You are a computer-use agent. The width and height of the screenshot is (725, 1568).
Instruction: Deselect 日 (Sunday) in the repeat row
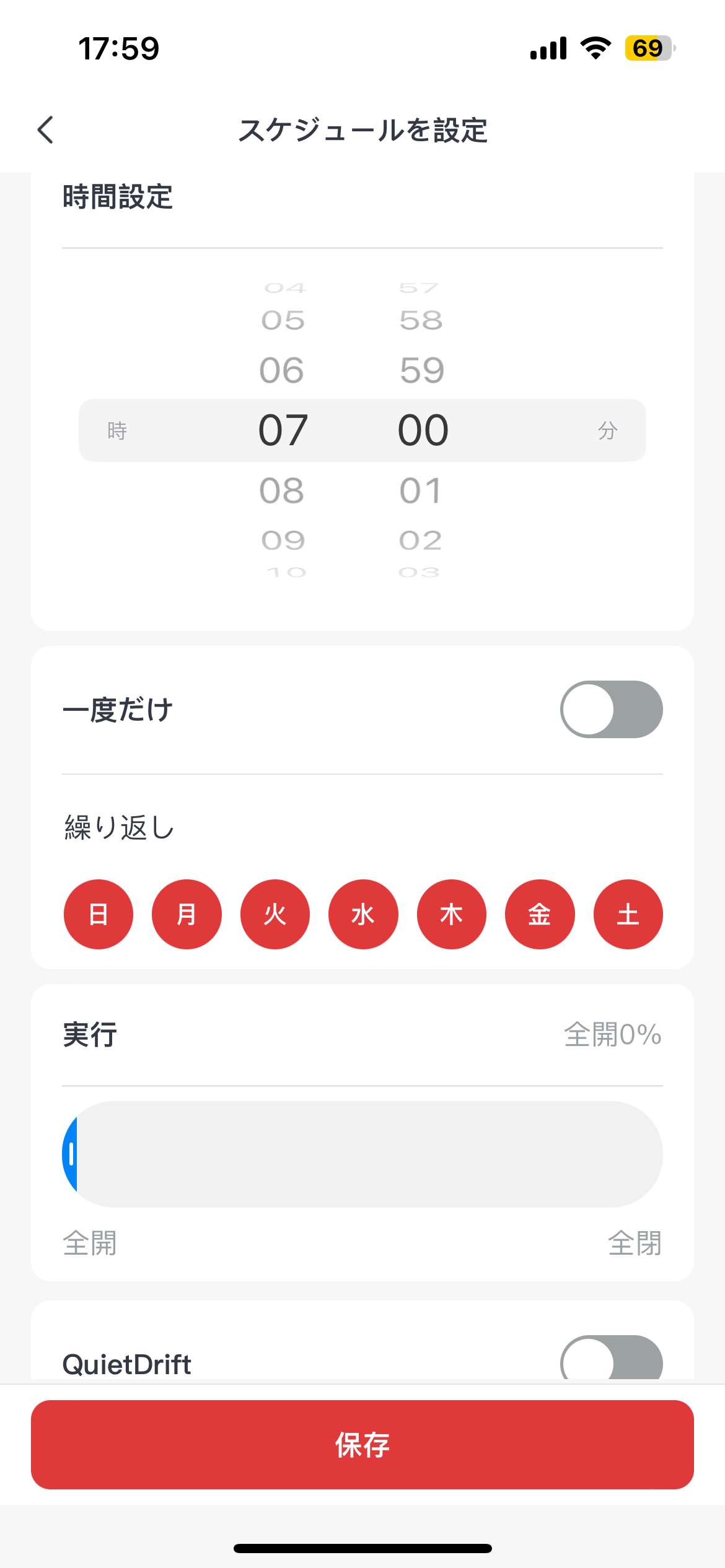(99, 914)
